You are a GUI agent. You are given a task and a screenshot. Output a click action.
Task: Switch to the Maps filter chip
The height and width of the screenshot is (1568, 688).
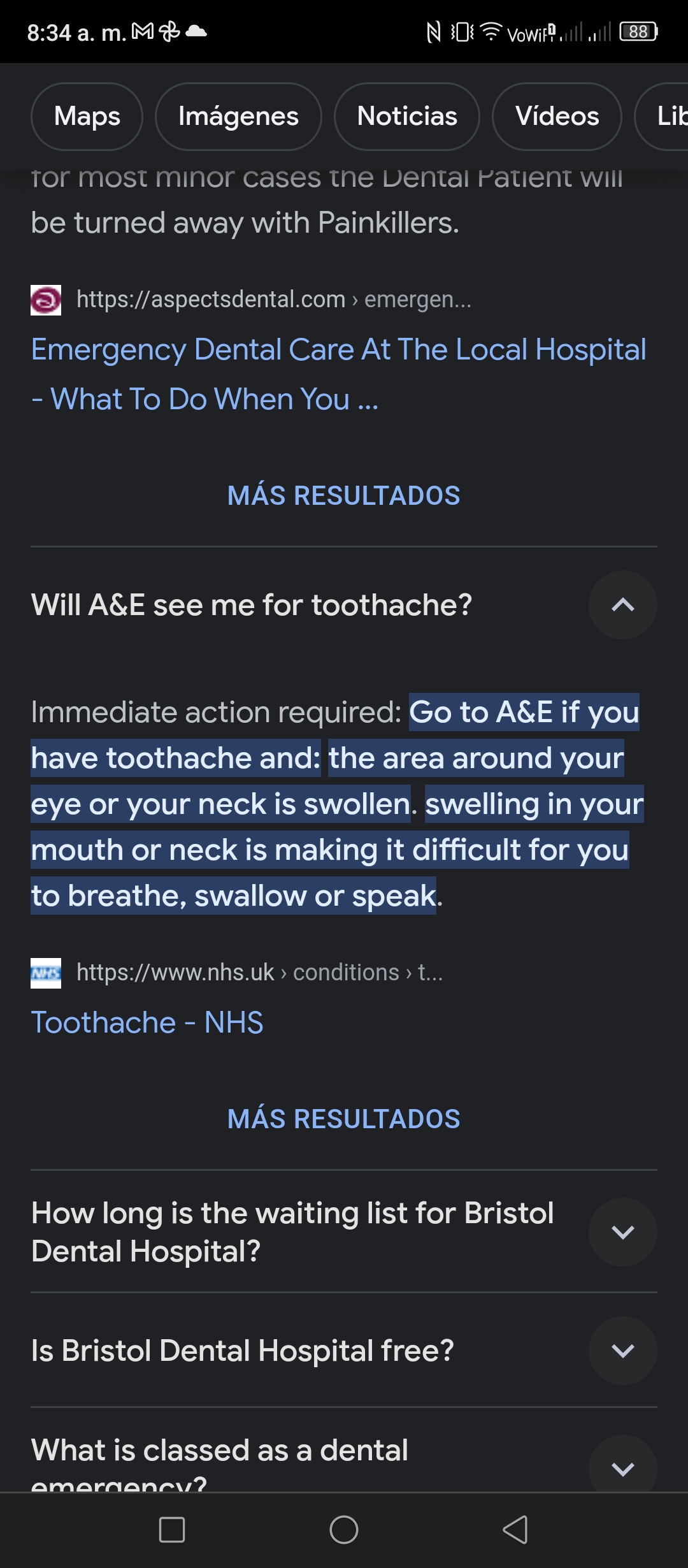pyautogui.click(x=87, y=117)
